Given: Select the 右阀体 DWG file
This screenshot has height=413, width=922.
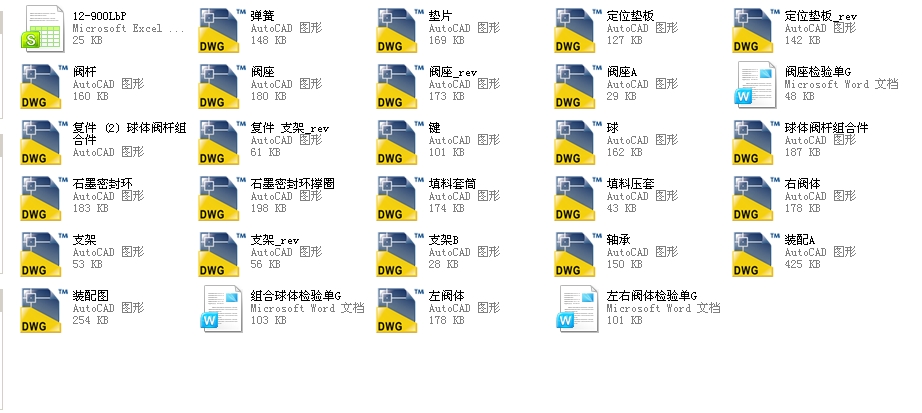Looking at the screenshot, I should 754,197.
